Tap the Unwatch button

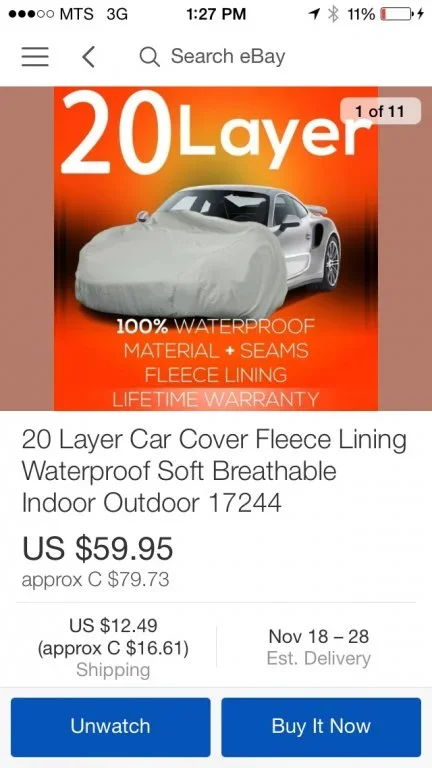pos(111,727)
